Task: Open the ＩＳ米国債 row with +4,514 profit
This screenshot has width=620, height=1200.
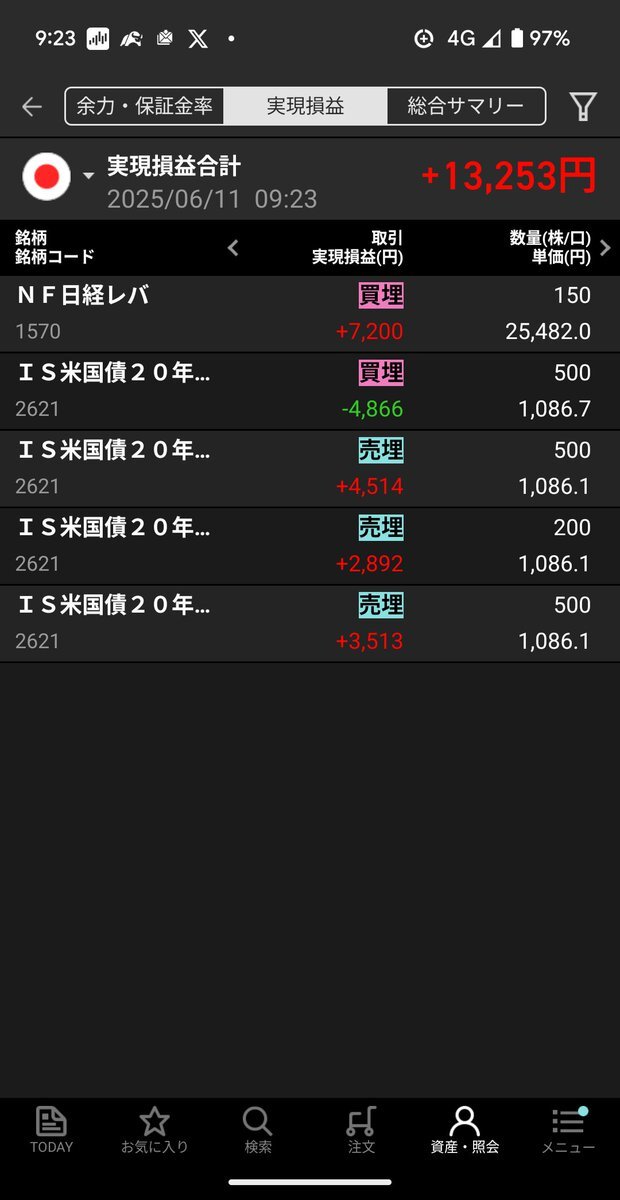Action: coord(310,468)
